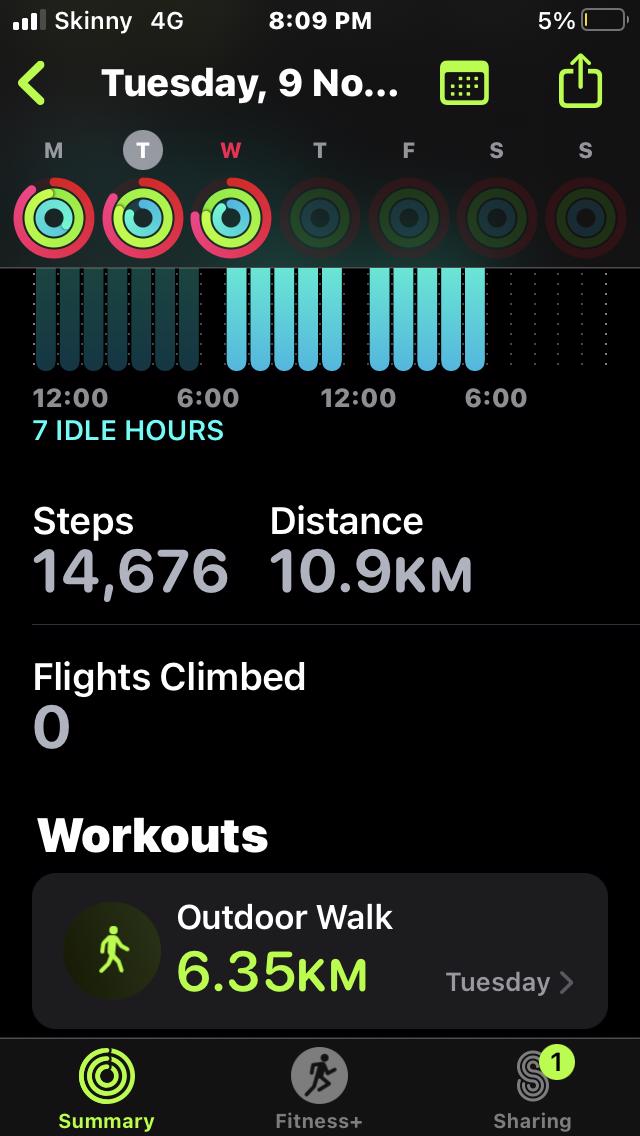
Task: Select Friday's activity rings
Action: click(408, 216)
